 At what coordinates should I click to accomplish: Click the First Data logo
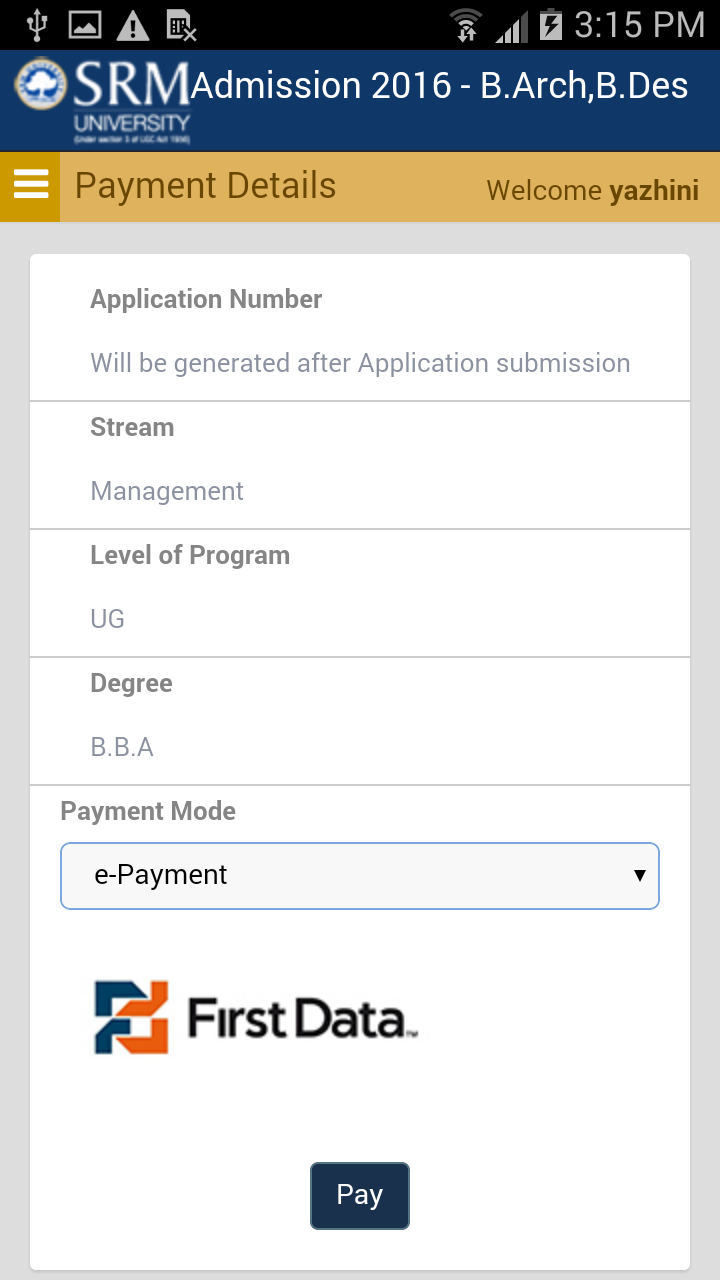click(255, 1017)
